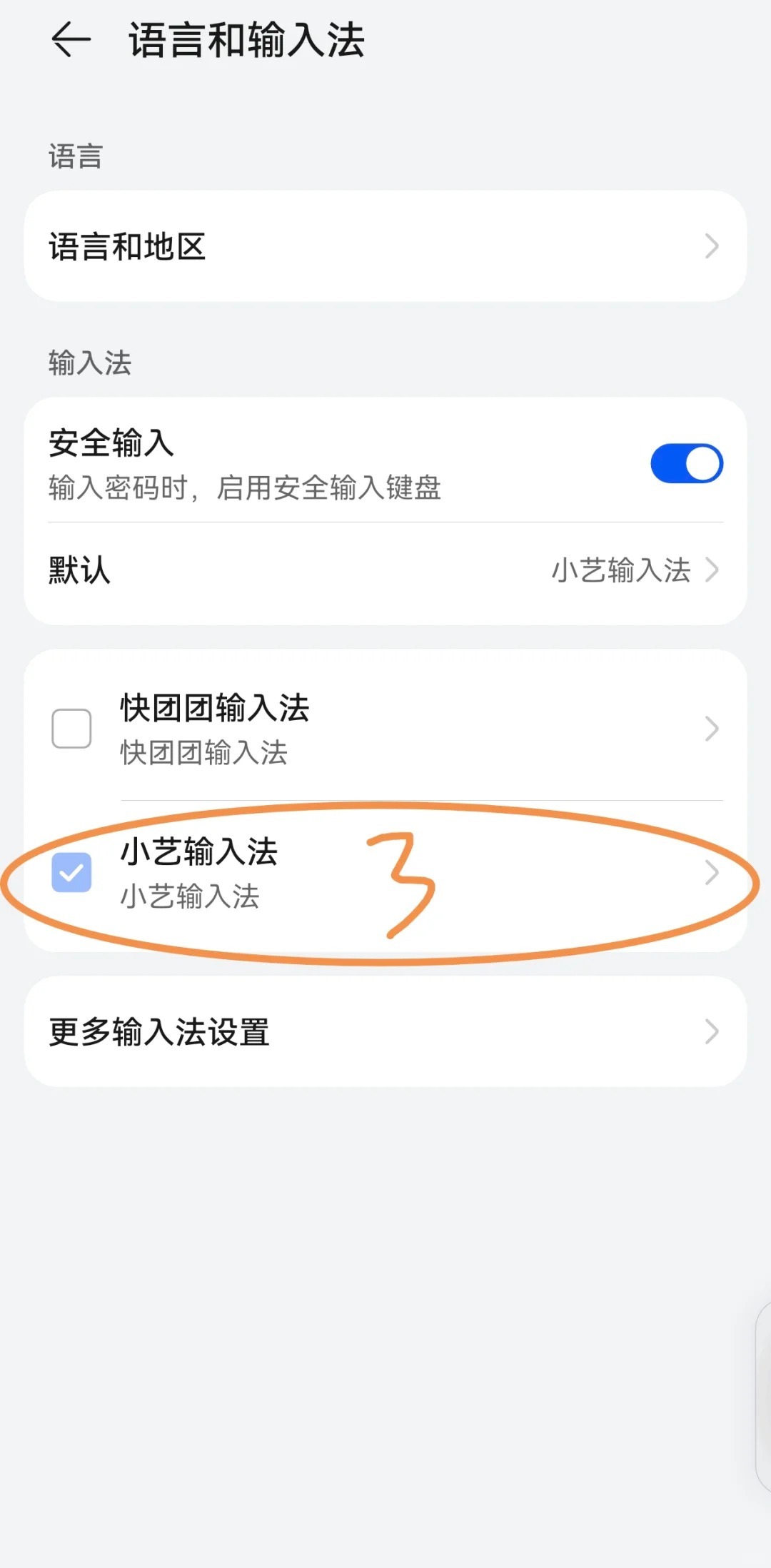Toggle 安全输入 switch off
Viewport: 771px width, 1568px height.
click(686, 464)
